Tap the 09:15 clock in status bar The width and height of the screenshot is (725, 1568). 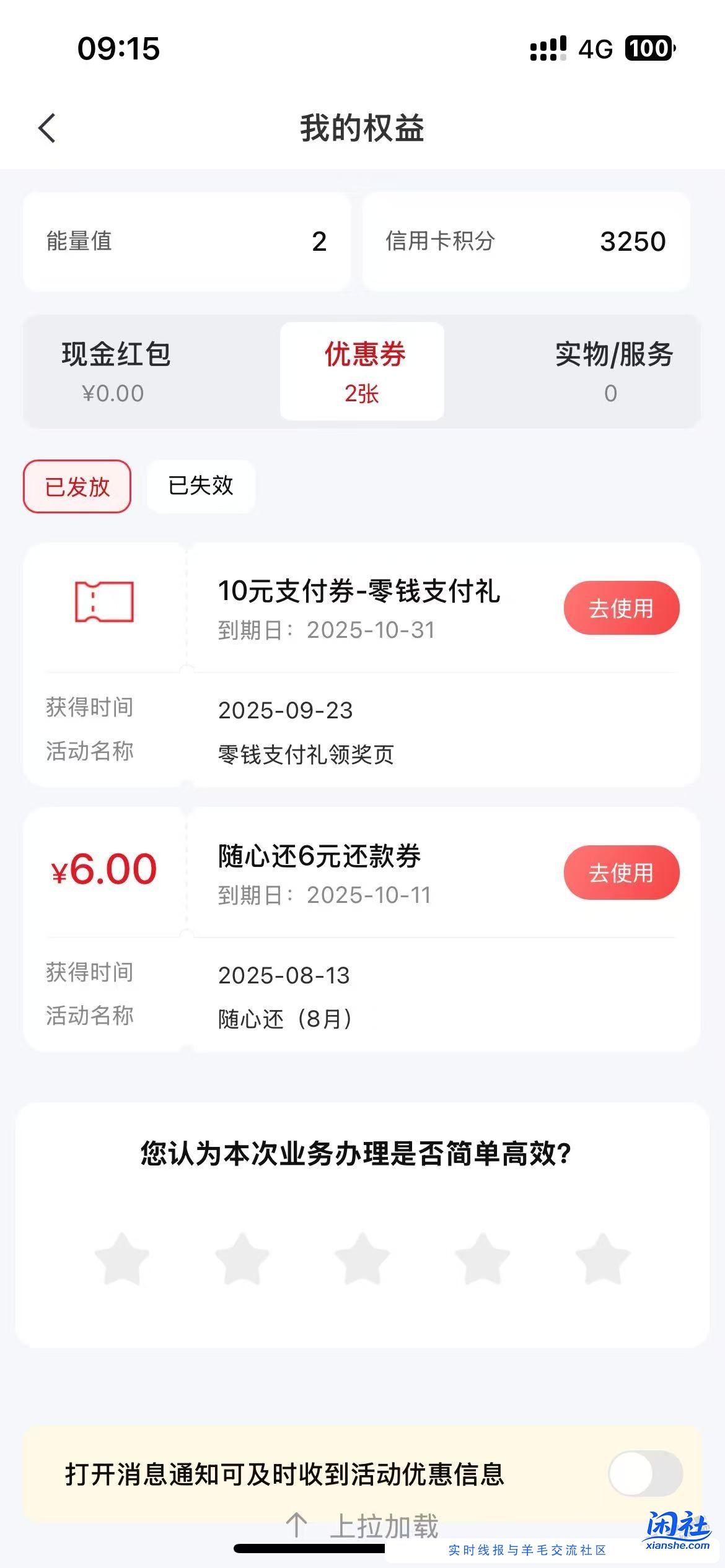pyautogui.click(x=120, y=48)
